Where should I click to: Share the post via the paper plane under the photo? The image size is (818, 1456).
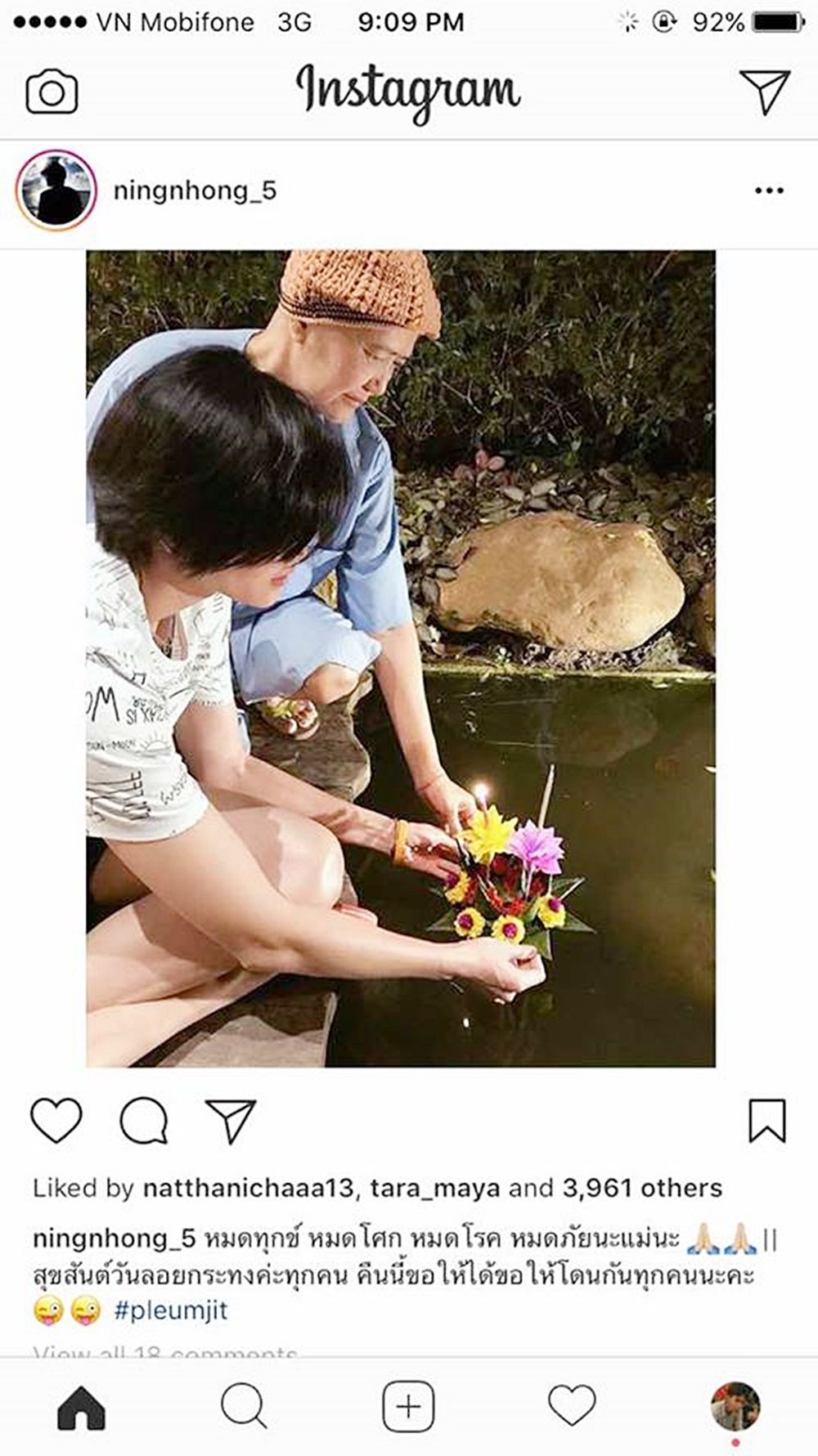(x=231, y=1120)
